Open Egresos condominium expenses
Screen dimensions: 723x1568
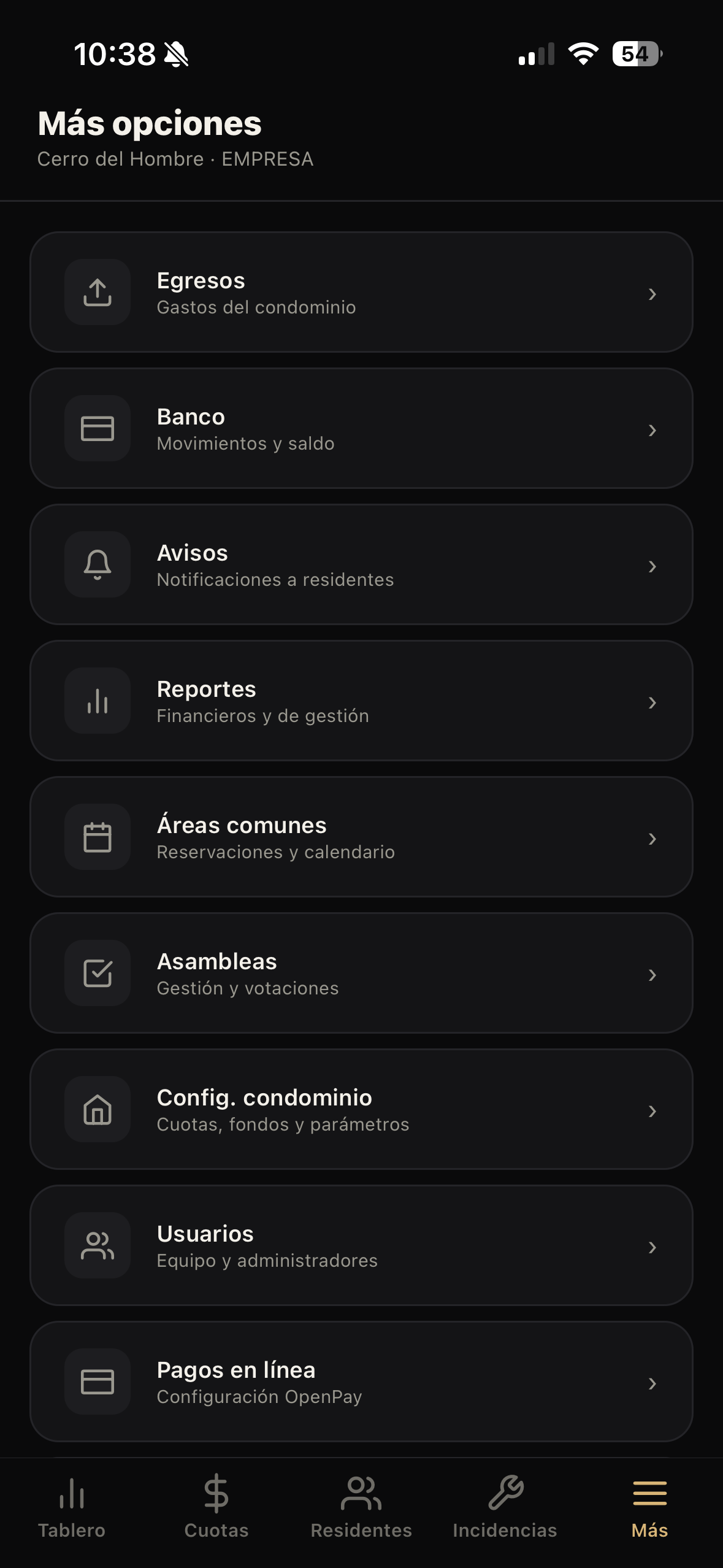[x=361, y=292]
